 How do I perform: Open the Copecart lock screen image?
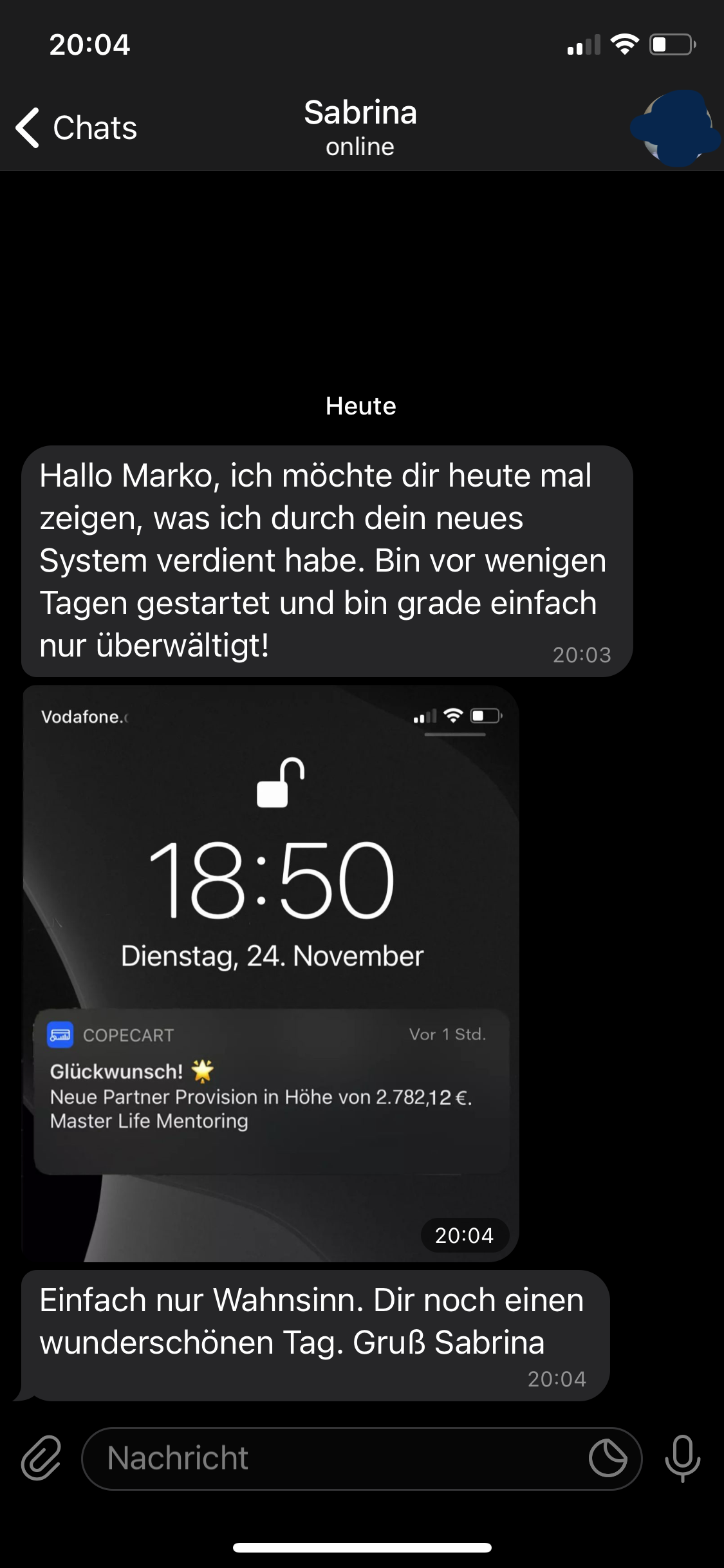coord(270,972)
